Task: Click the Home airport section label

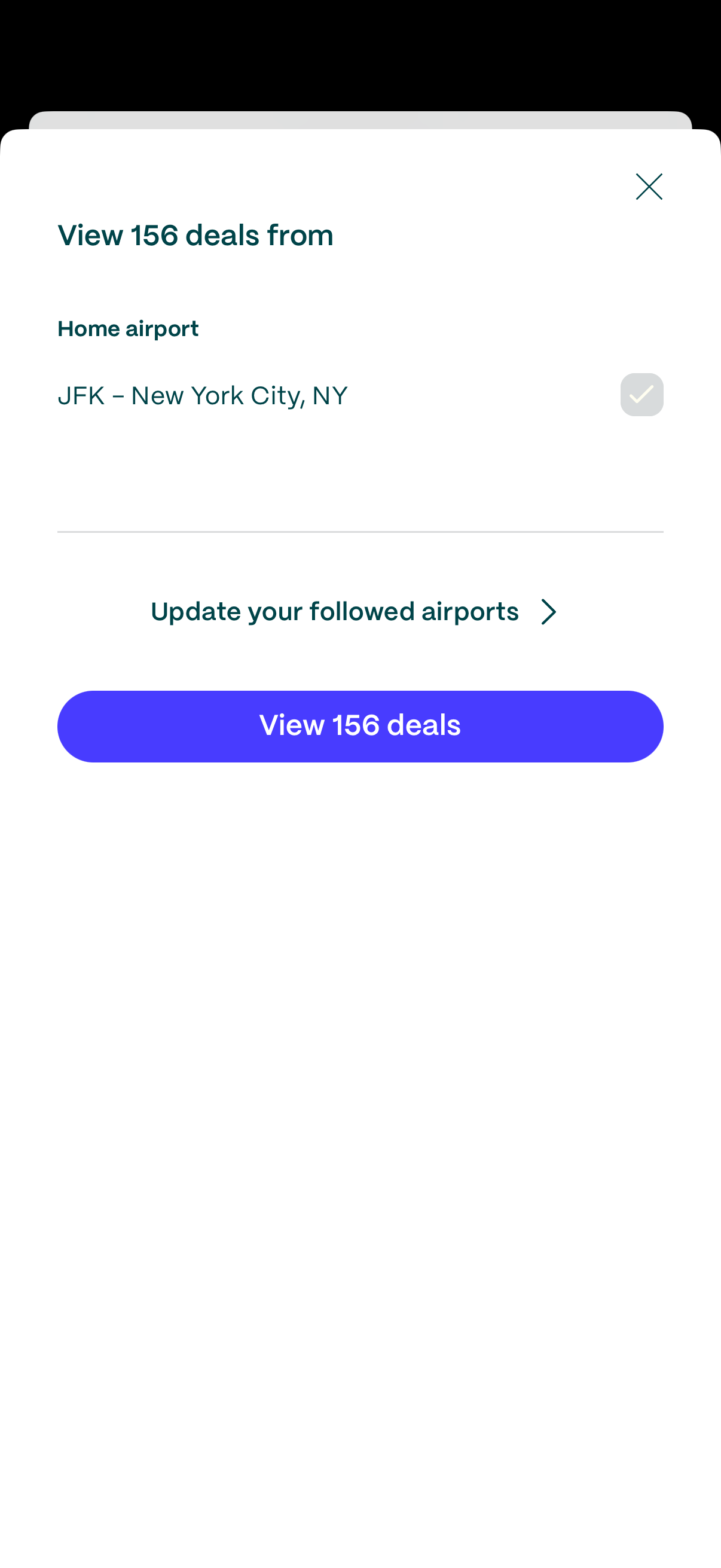Action: pos(127,328)
